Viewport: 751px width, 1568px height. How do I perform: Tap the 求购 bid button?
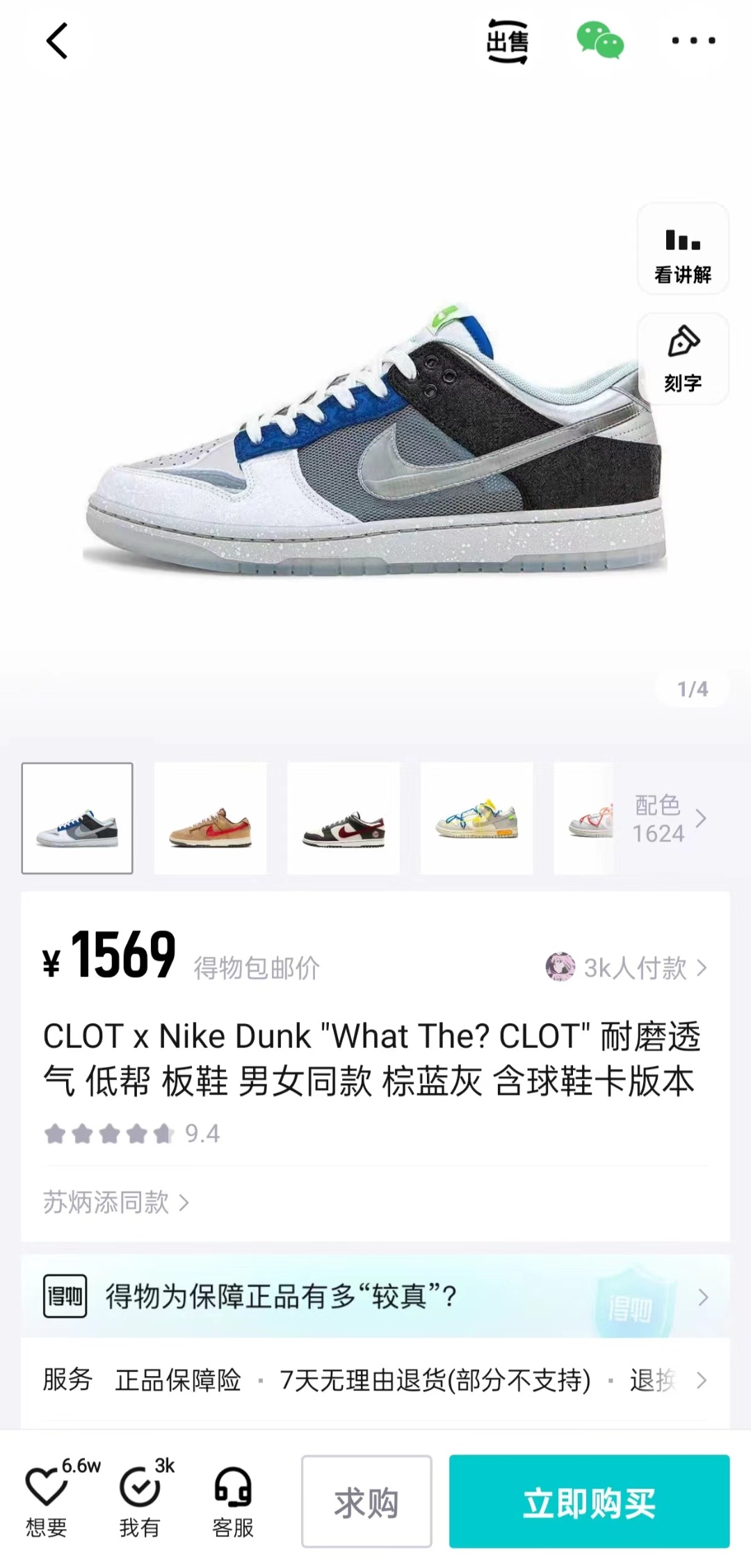click(366, 1501)
